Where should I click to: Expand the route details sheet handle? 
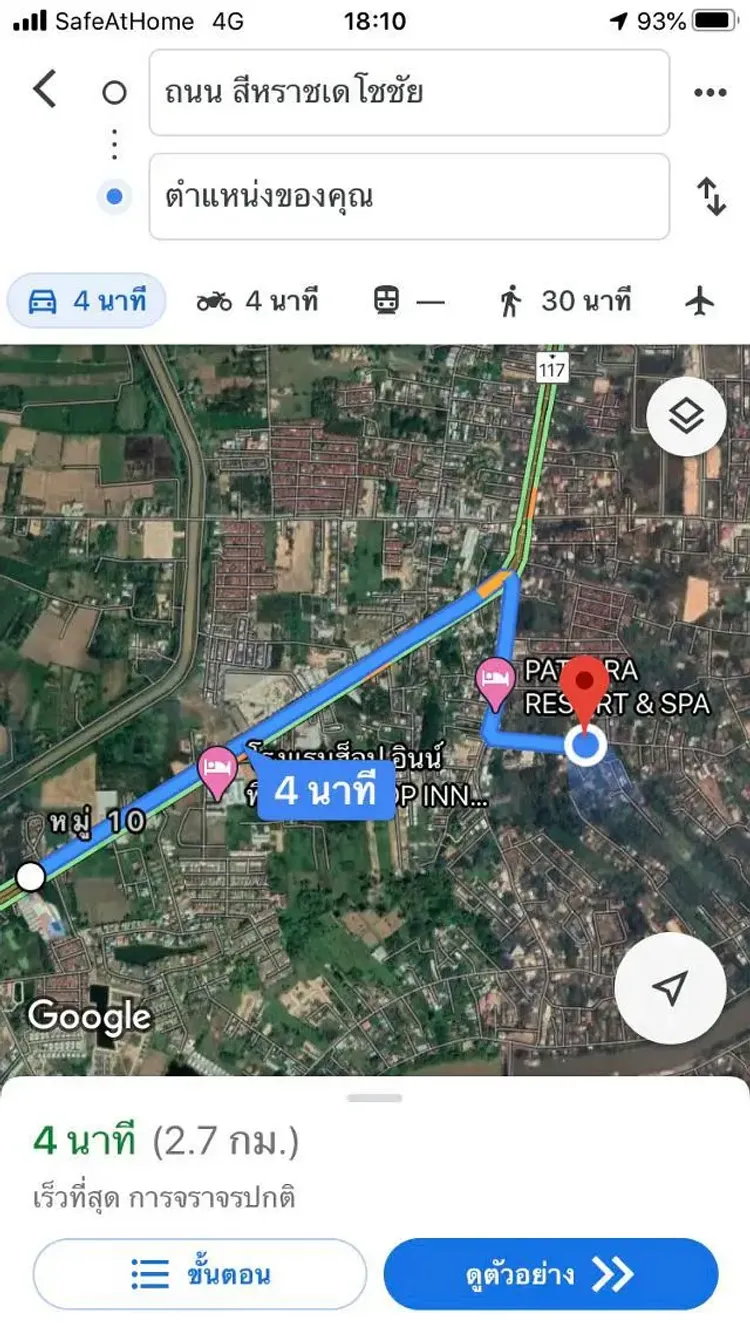click(x=375, y=1098)
